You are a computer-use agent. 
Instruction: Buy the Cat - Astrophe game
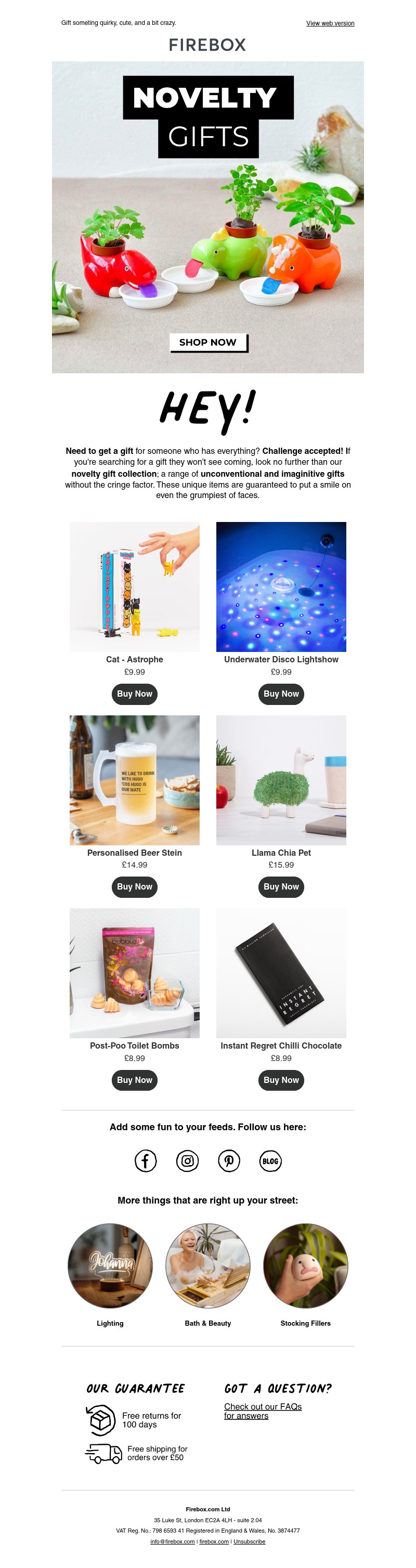[x=134, y=694]
